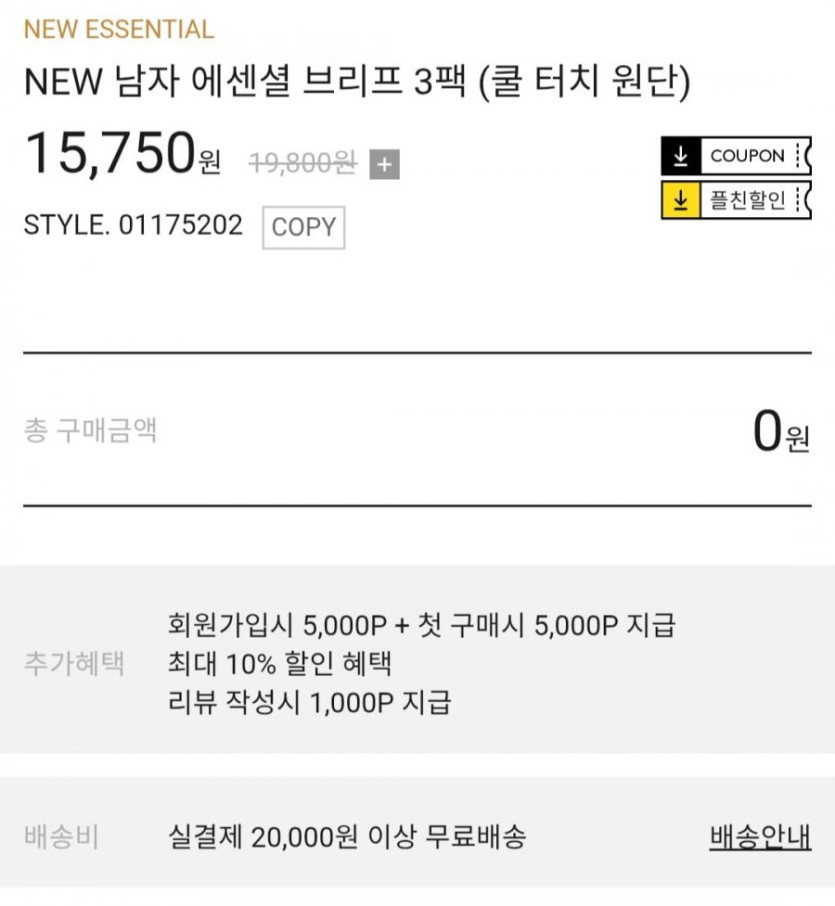The image size is (835, 906).
Task: Expand price details with the plus icon
Action: 384,165
